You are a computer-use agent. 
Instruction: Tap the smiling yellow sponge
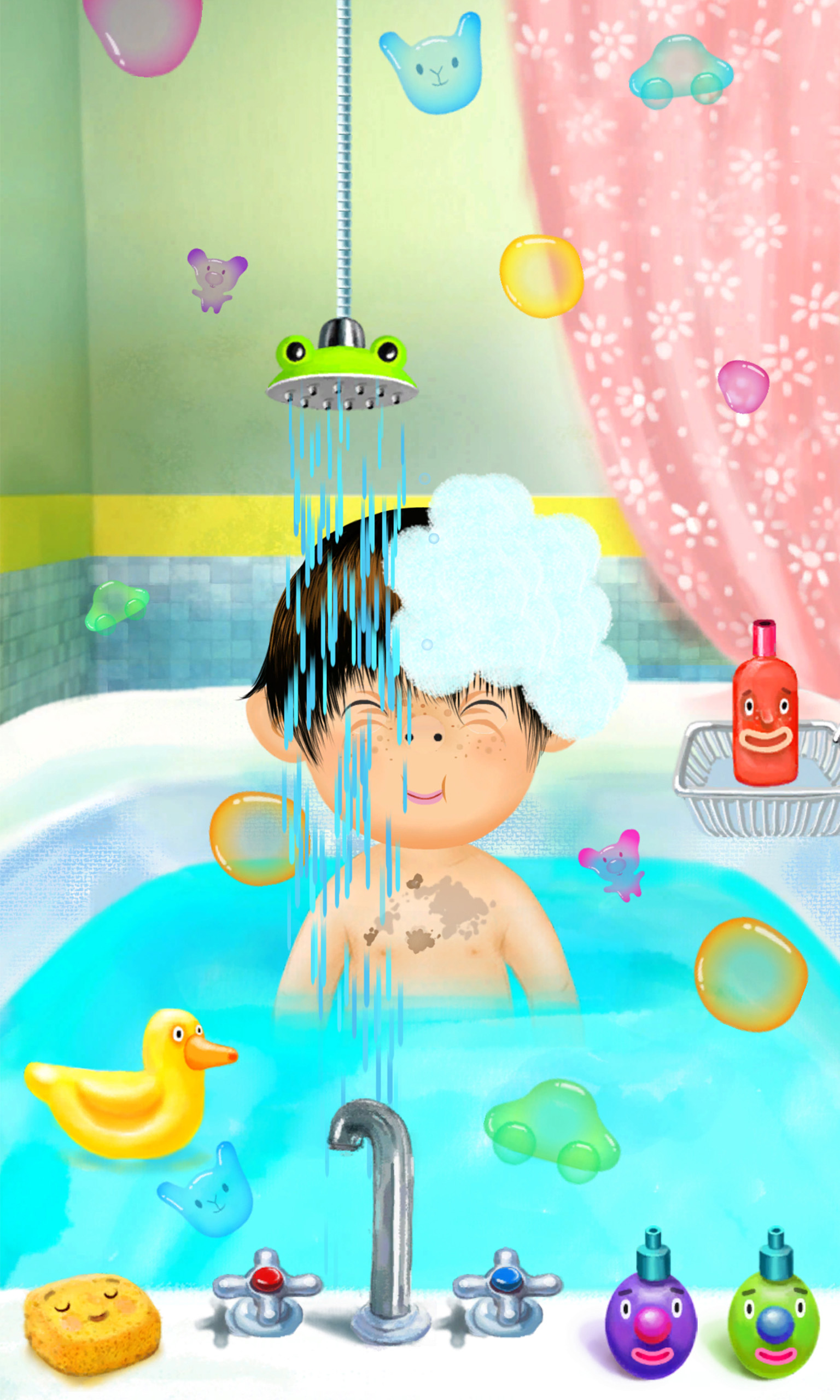[x=92, y=1323]
